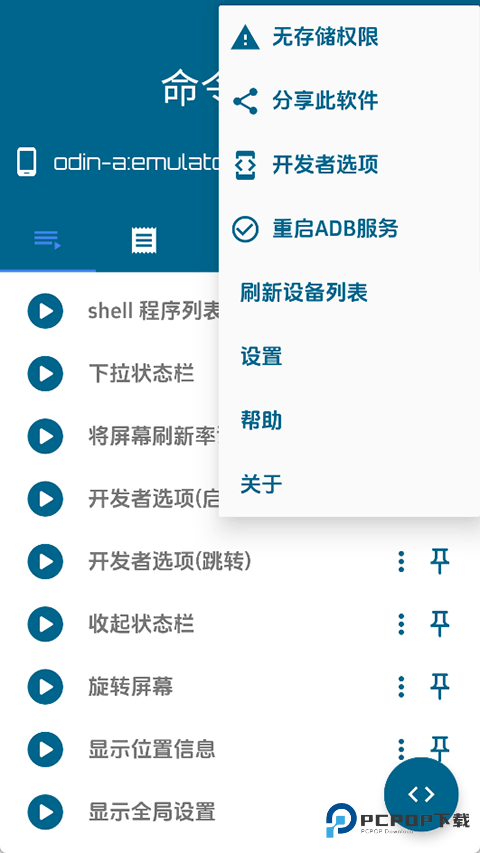Open the three-dot menu for 旋转屏幕

point(401,687)
